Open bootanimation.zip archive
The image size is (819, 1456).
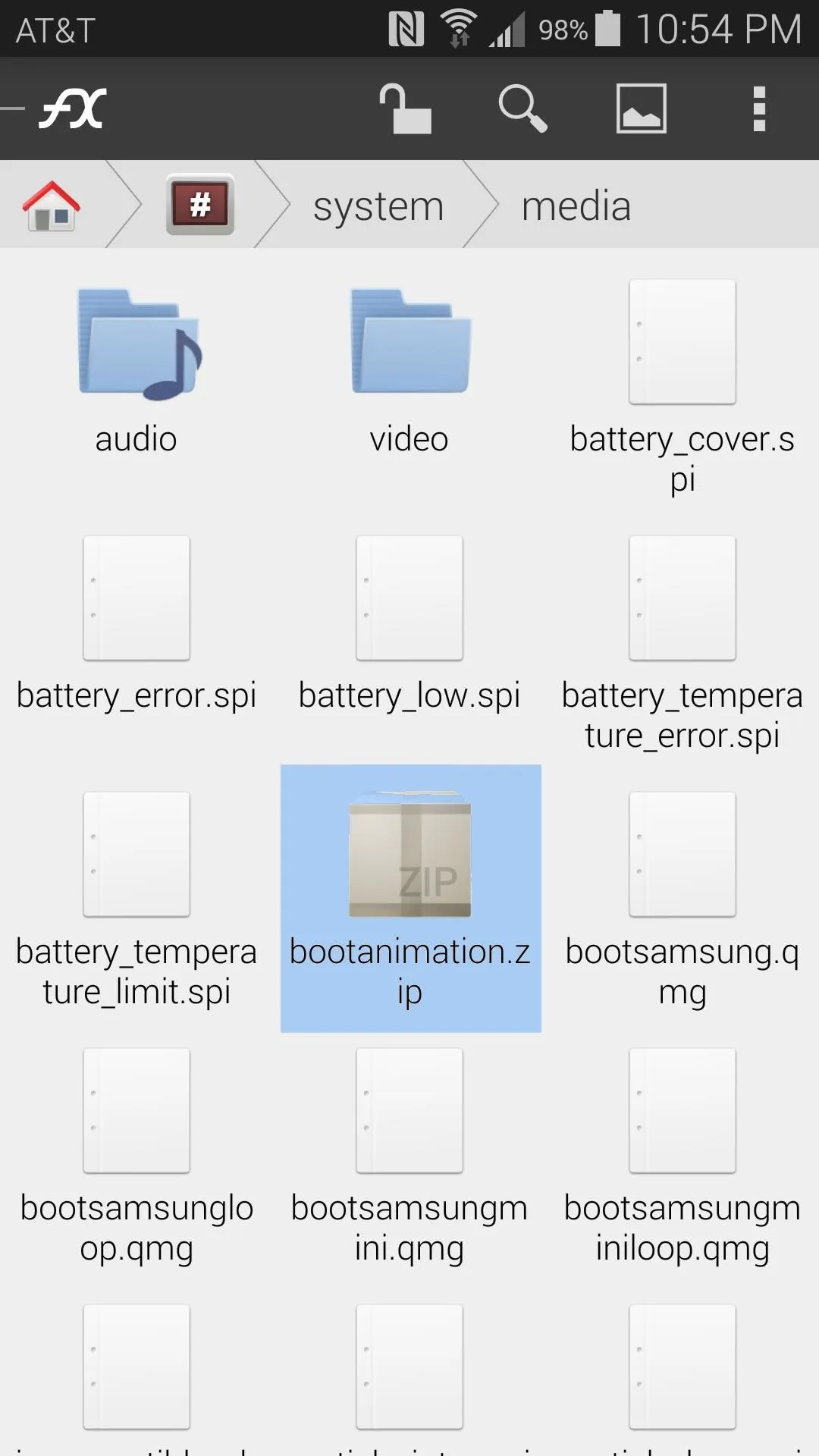point(410,899)
